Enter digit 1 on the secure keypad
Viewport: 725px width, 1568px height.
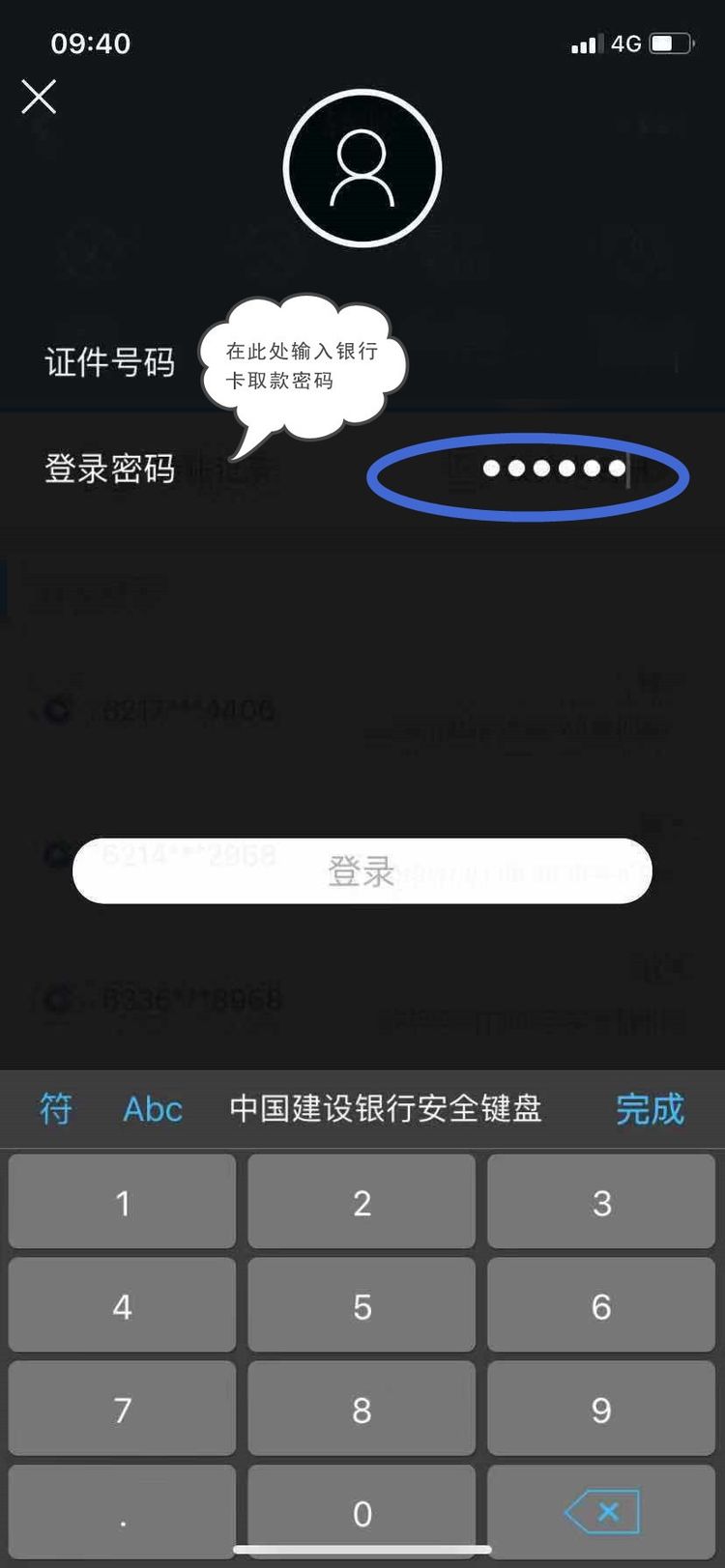tap(122, 1202)
